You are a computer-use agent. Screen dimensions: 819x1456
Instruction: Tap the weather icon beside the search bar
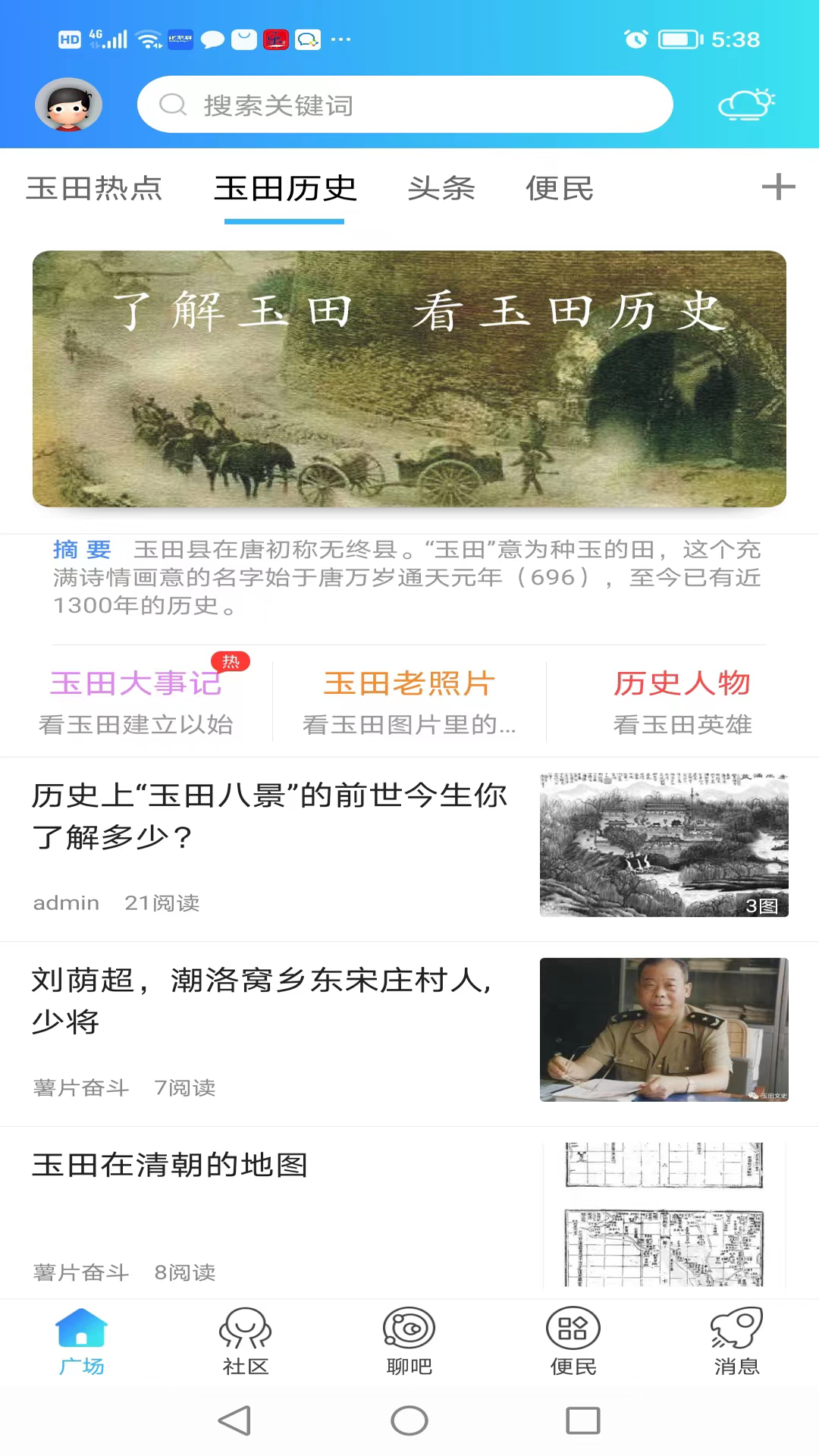[x=746, y=104]
